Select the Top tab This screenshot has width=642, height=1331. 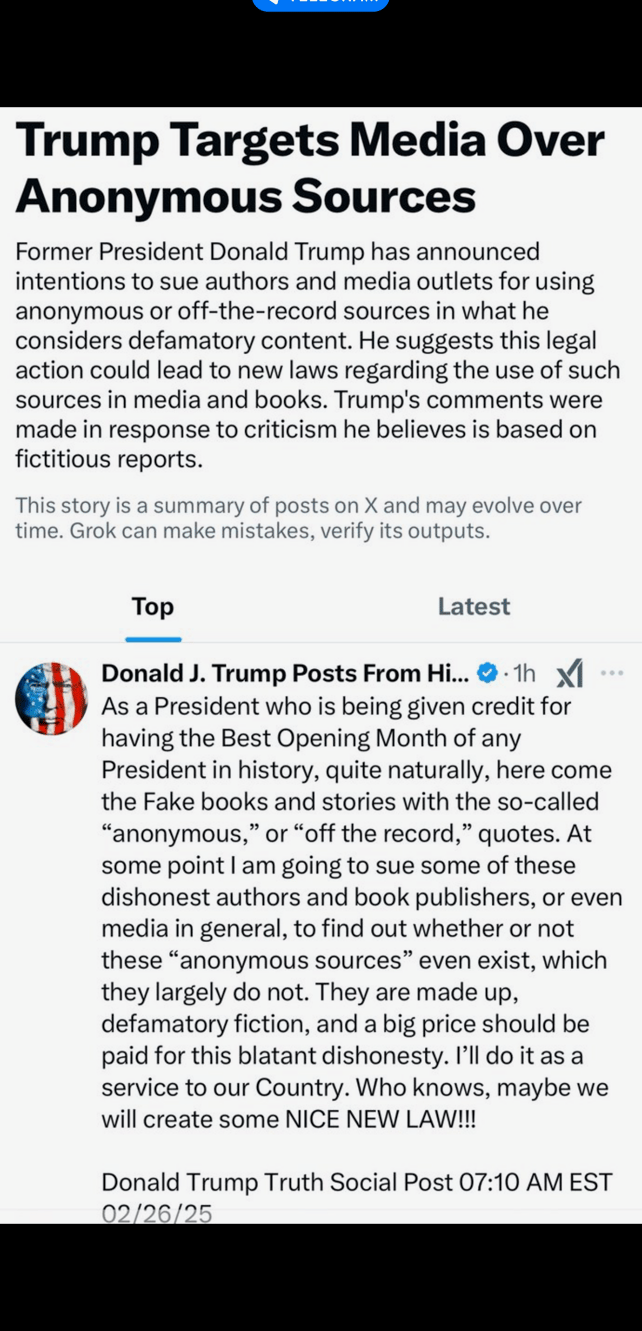[152, 606]
